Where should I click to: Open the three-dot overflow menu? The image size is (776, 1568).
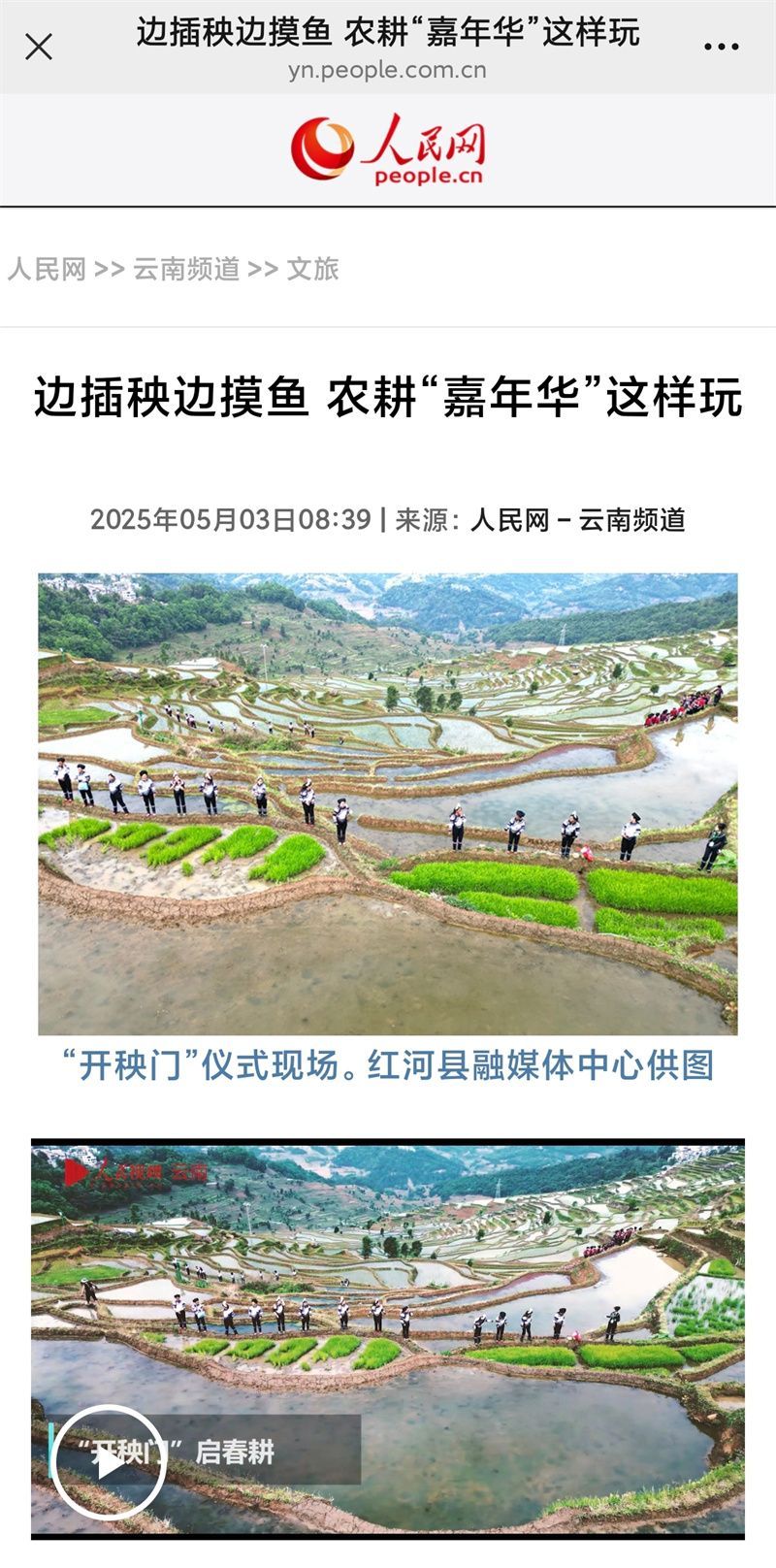[x=722, y=47]
